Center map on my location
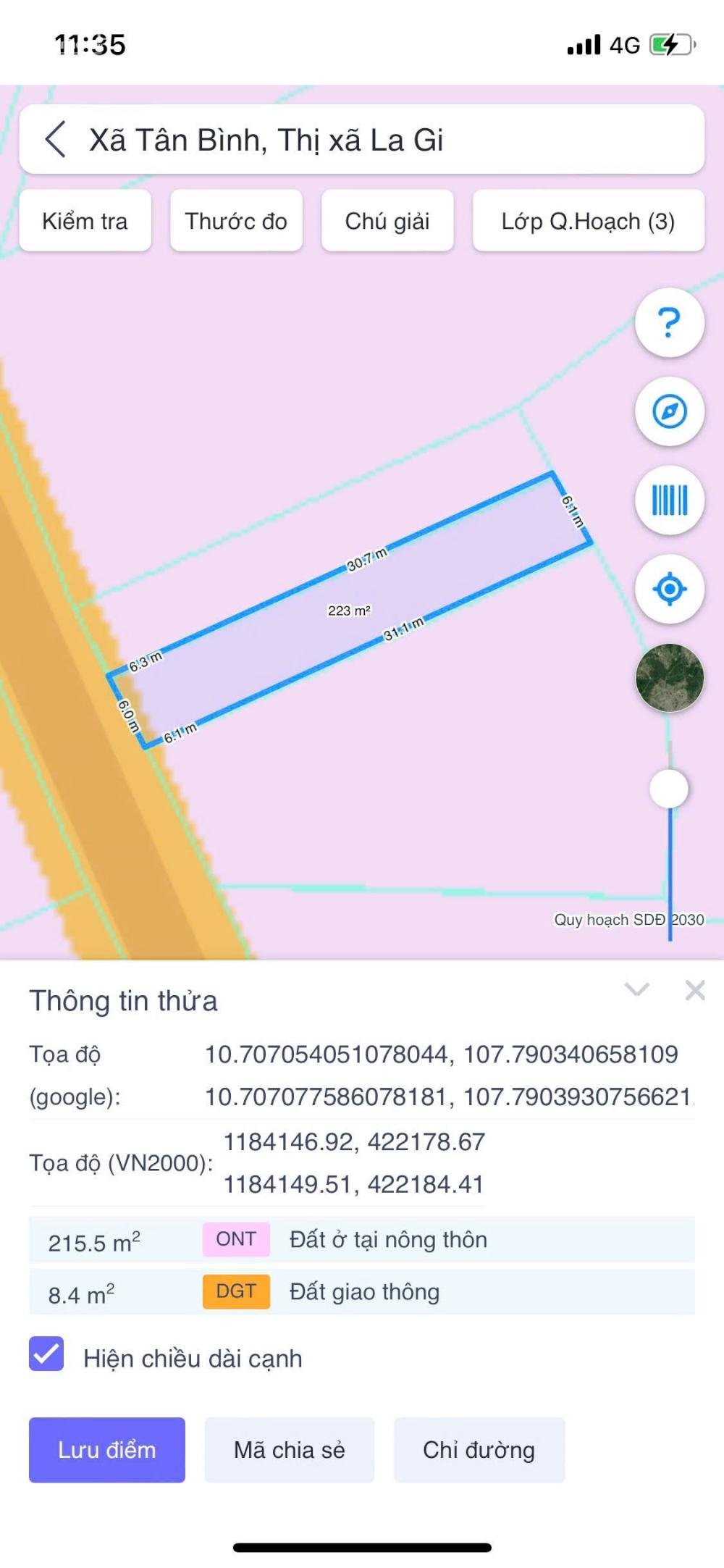Image resolution: width=724 pixels, height=1568 pixels. click(x=670, y=589)
